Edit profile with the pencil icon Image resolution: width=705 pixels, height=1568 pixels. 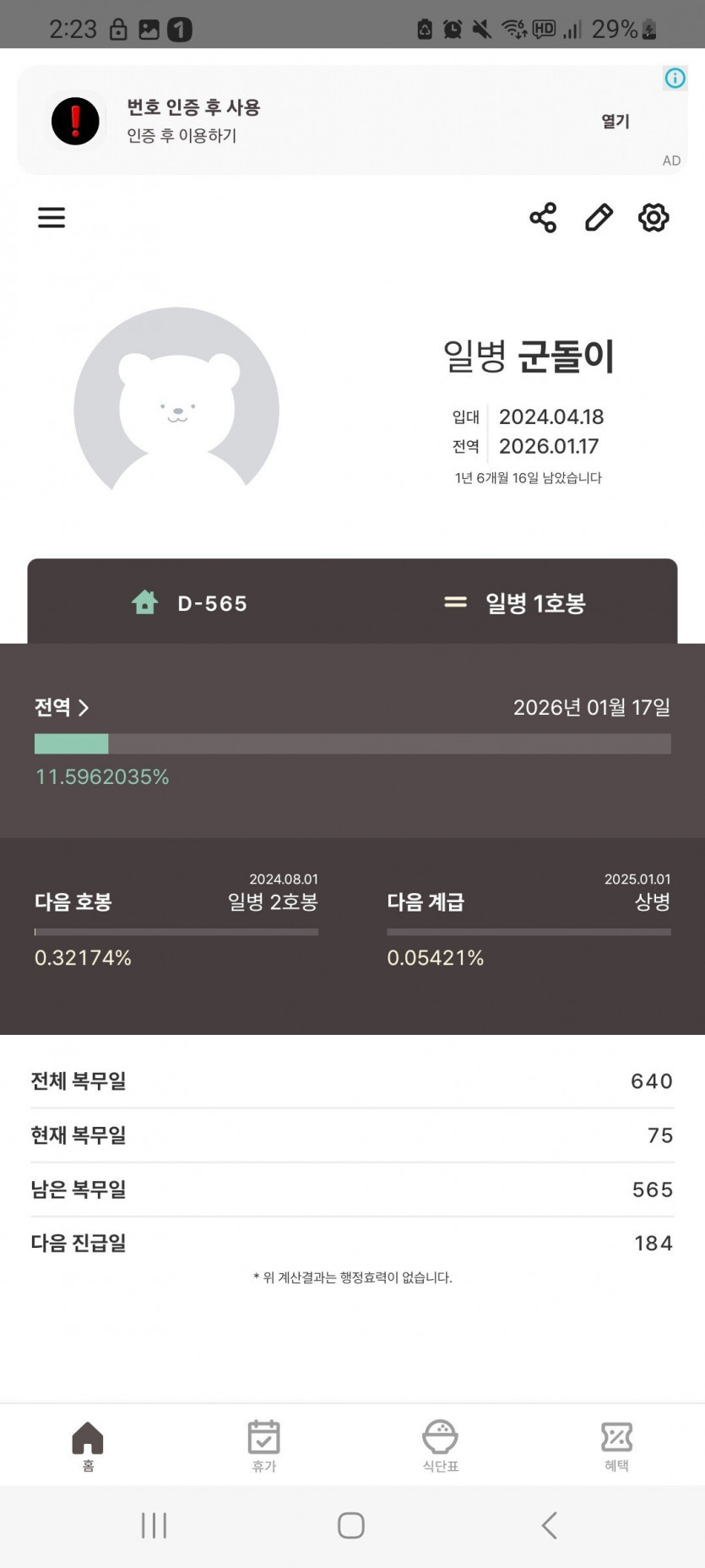point(599,218)
